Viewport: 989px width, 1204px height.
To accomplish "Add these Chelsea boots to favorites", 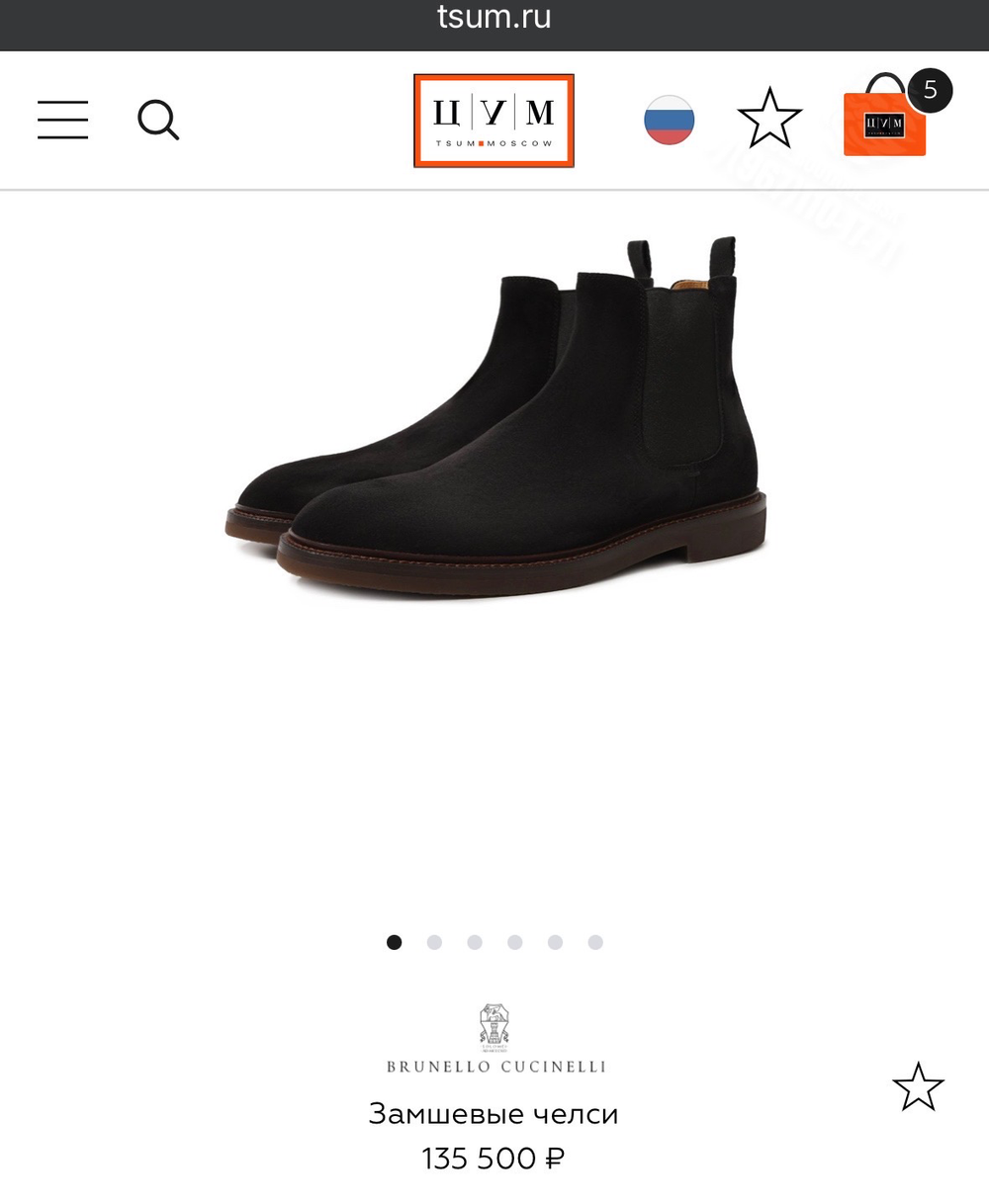I will pyautogui.click(x=918, y=1087).
